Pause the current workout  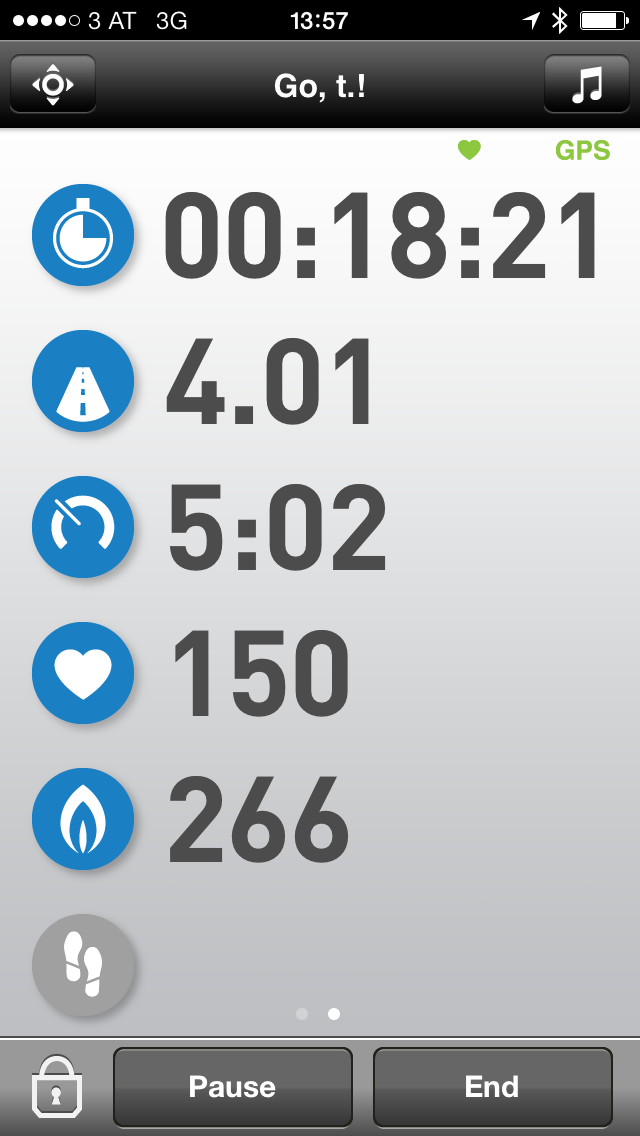(x=232, y=1087)
